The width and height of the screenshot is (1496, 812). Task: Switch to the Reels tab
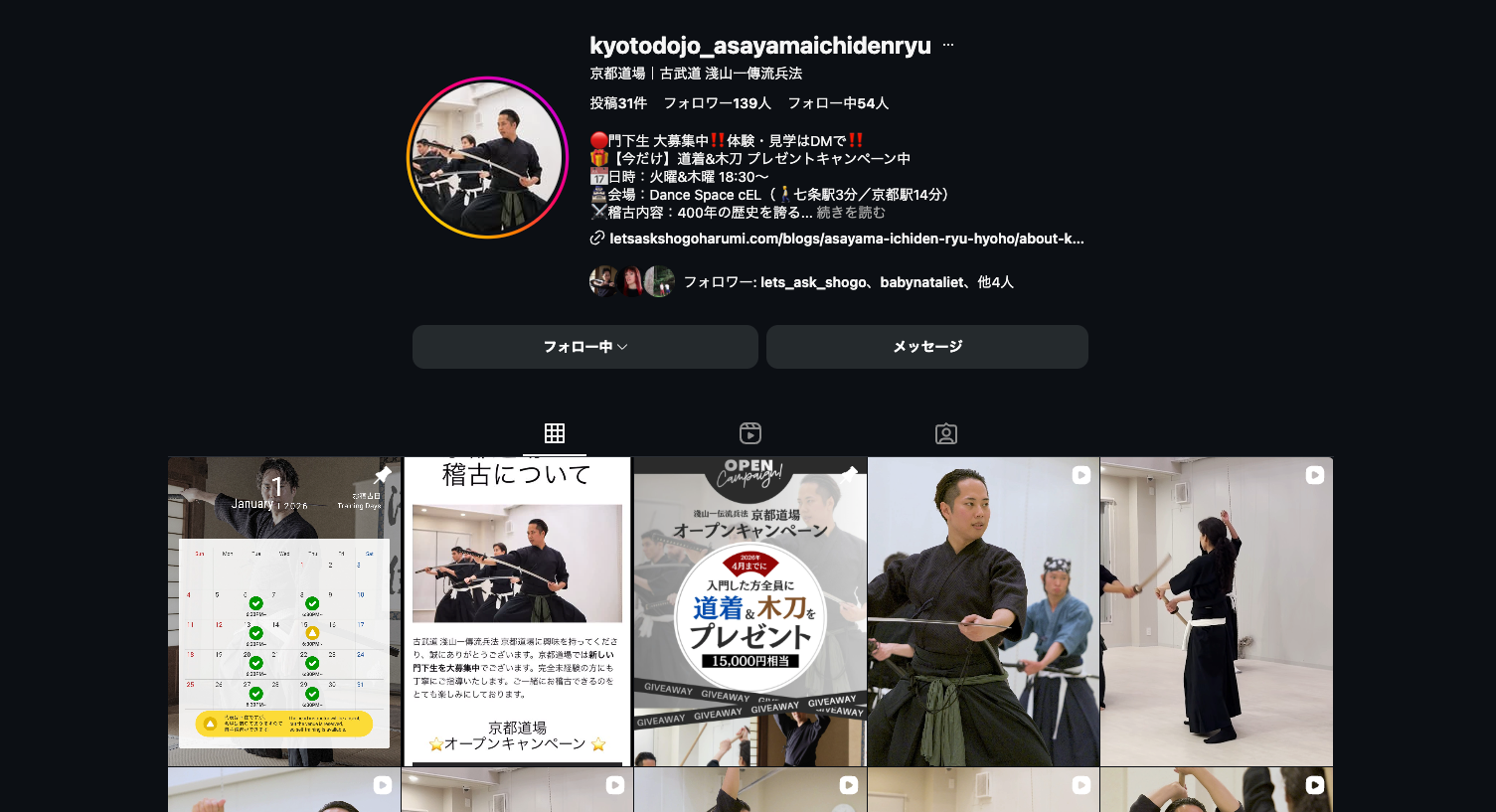(x=750, y=433)
